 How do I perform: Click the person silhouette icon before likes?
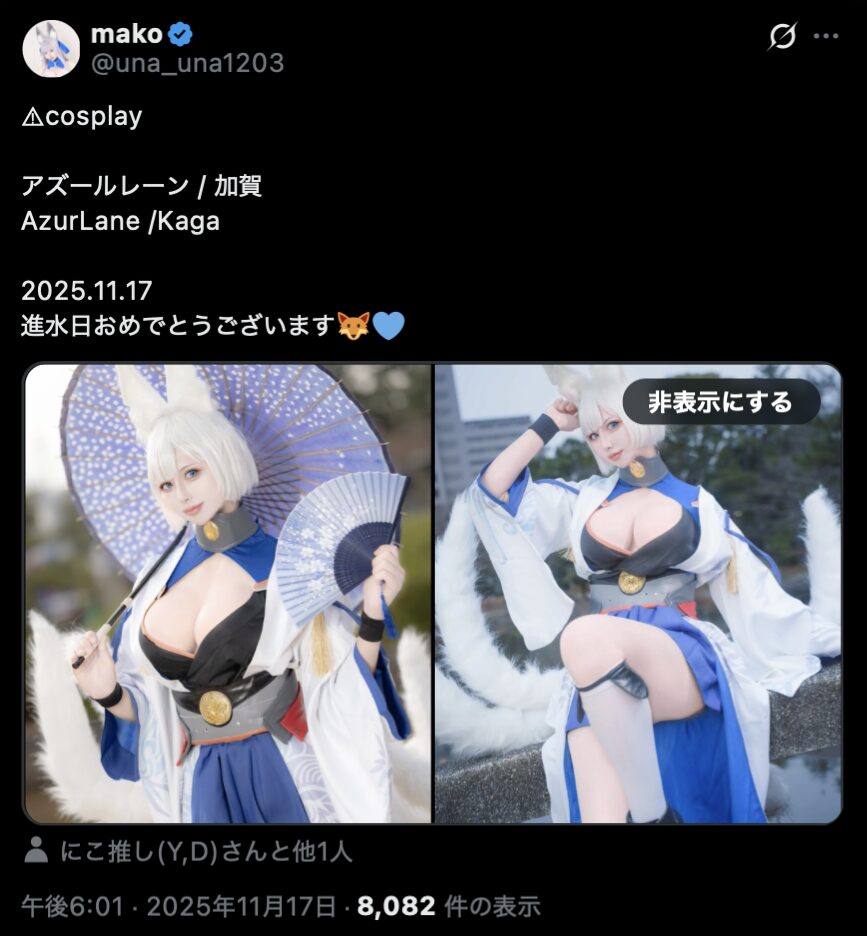[x=36, y=853]
